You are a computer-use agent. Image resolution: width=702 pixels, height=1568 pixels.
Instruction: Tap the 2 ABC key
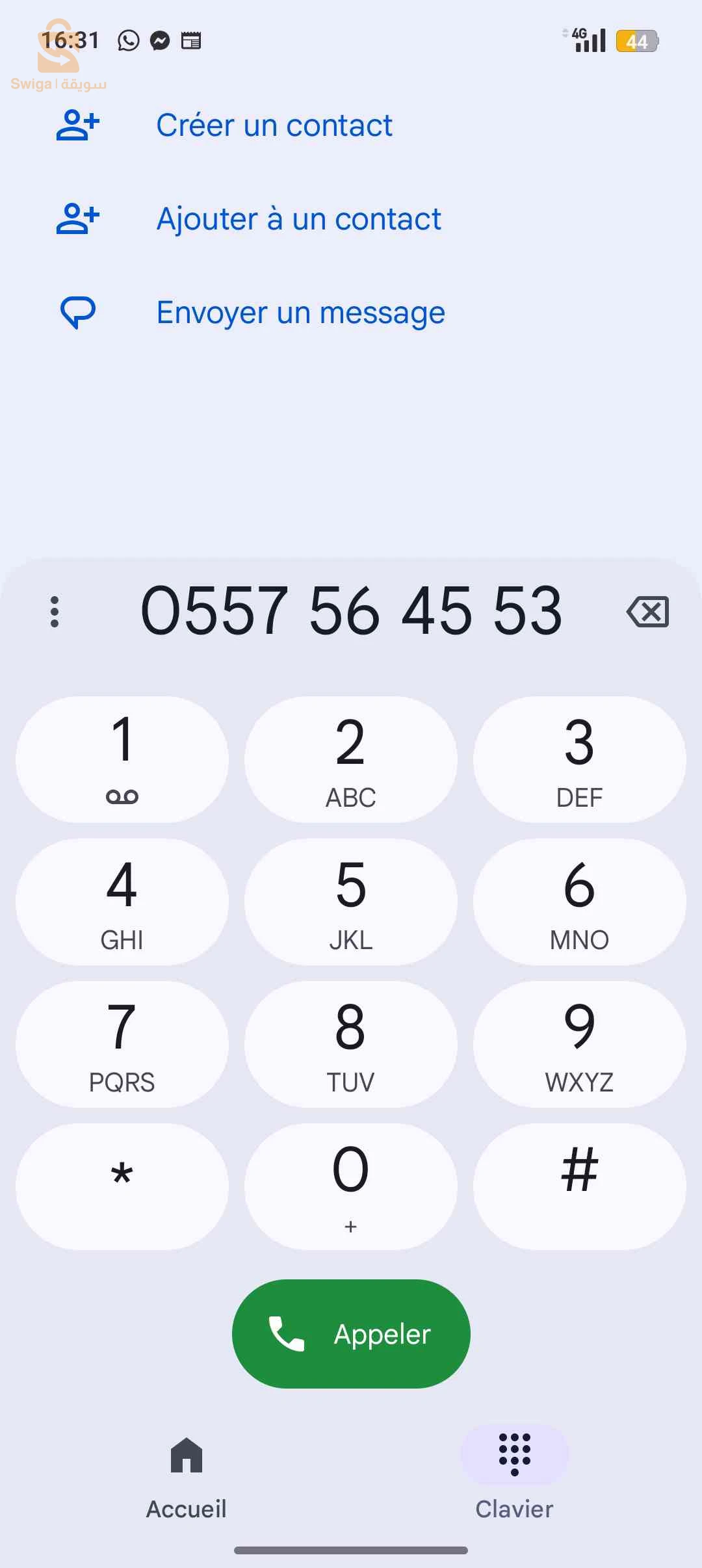pyautogui.click(x=351, y=759)
